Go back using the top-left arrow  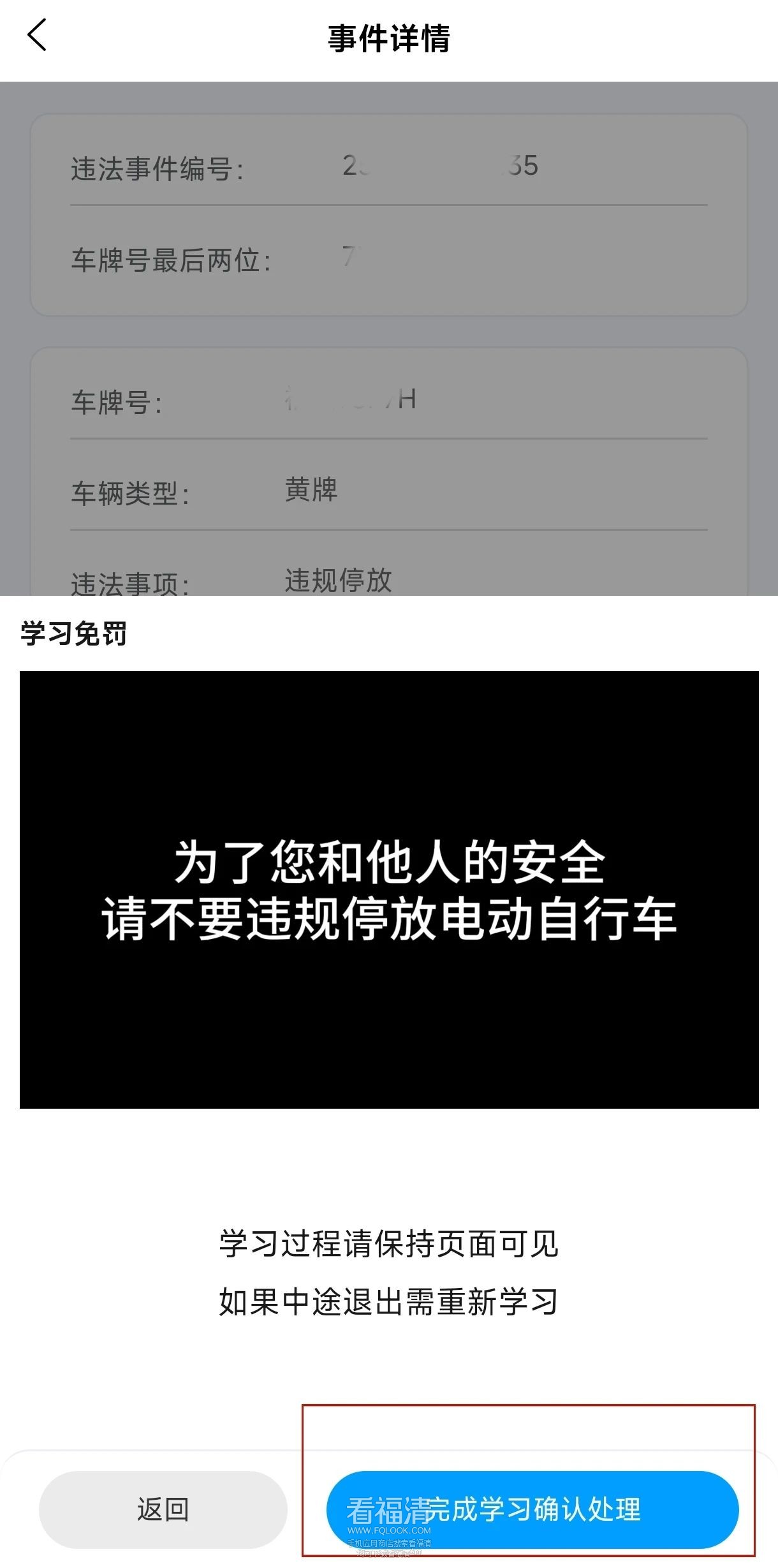click(37, 35)
